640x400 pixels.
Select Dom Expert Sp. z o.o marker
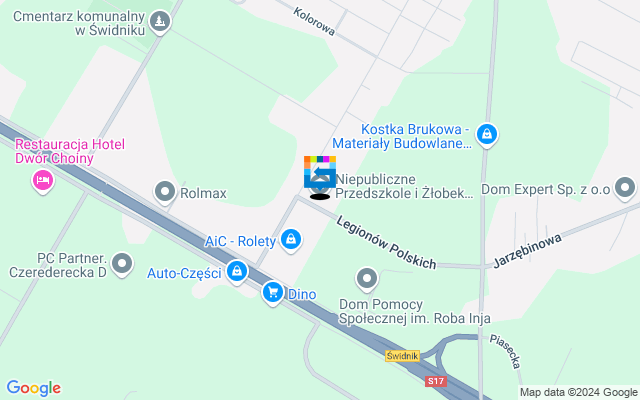click(x=625, y=187)
